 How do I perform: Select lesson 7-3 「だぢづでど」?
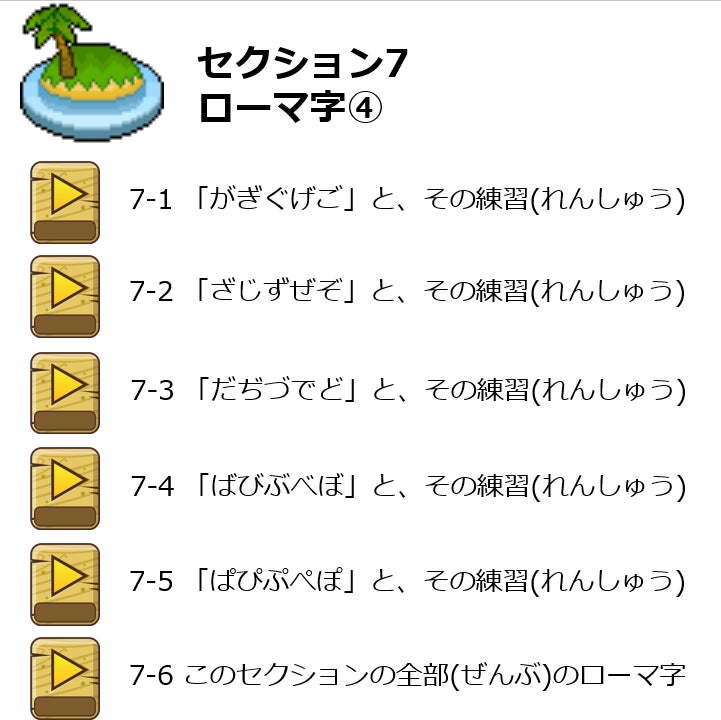pos(65,391)
